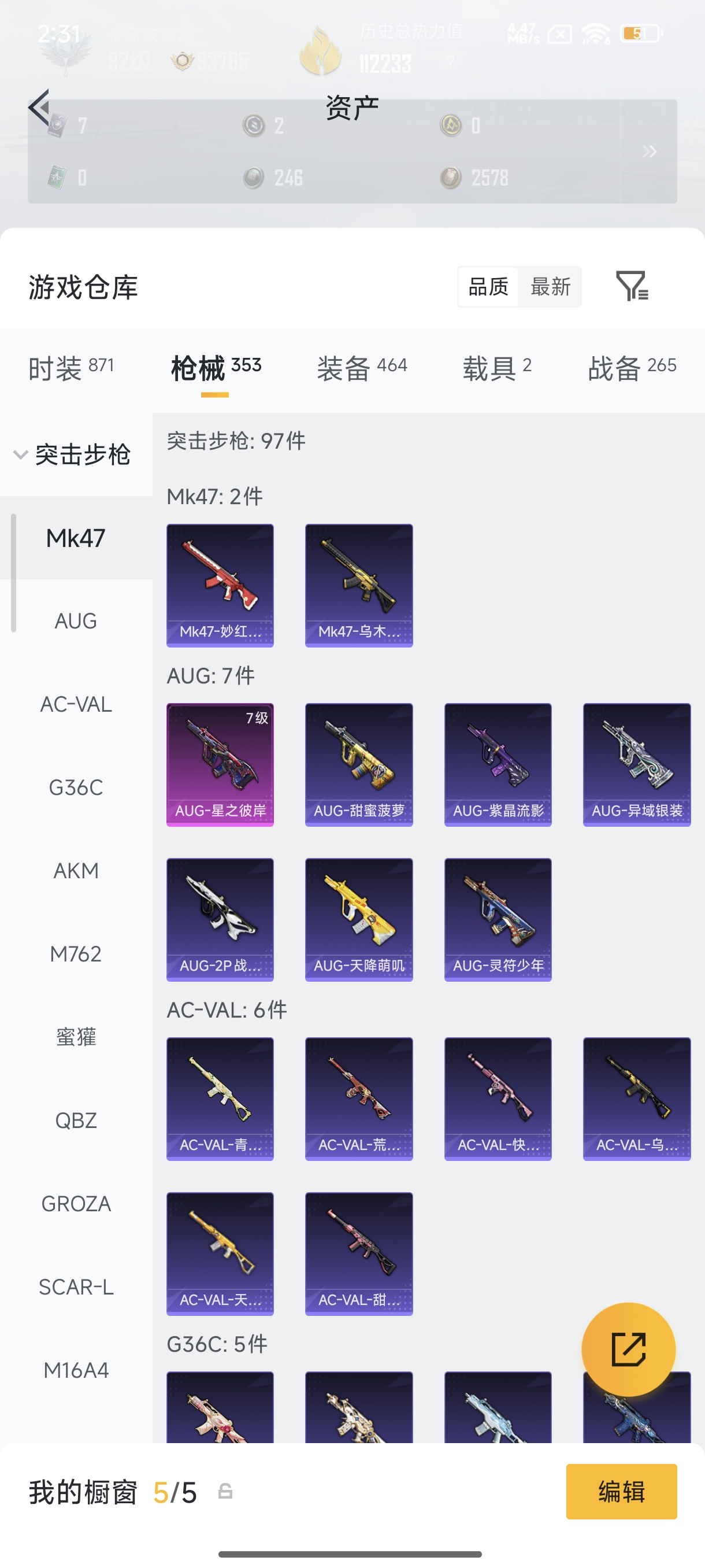Switch sorting to 最新
Image resolution: width=705 pixels, height=1568 pixels.
(550, 287)
